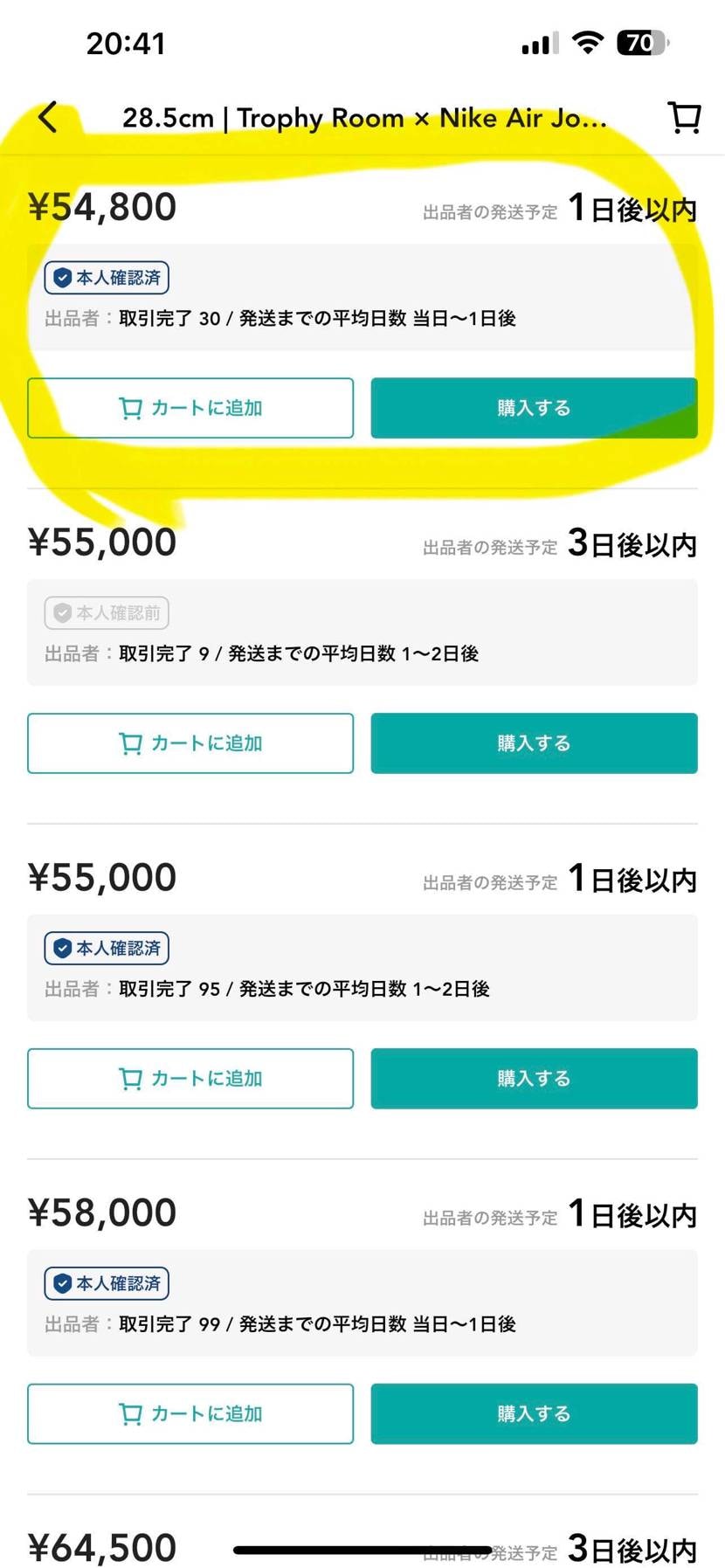Click the greyed shield icon in the 本人確認前 badge
The width and height of the screenshot is (725, 1568).
61,612
